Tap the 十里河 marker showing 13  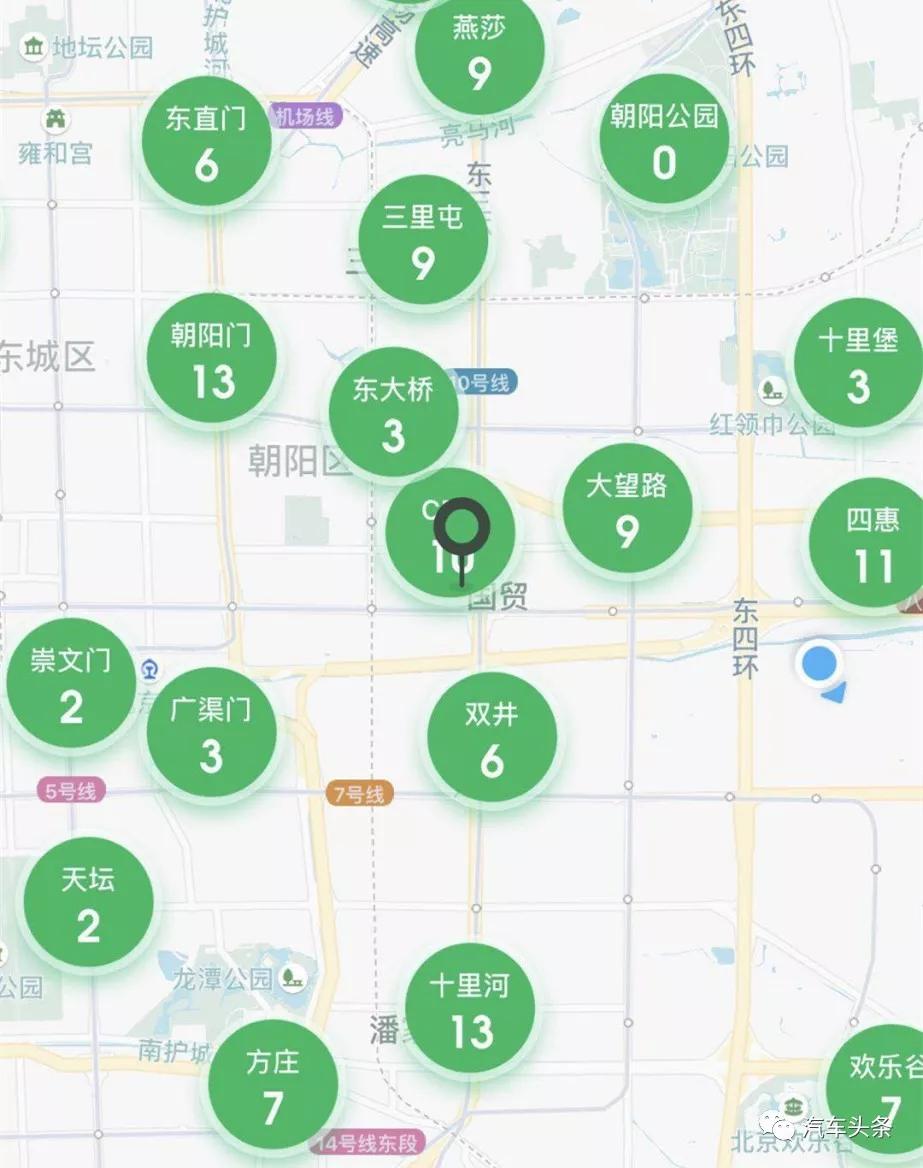tap(470, 1008)
